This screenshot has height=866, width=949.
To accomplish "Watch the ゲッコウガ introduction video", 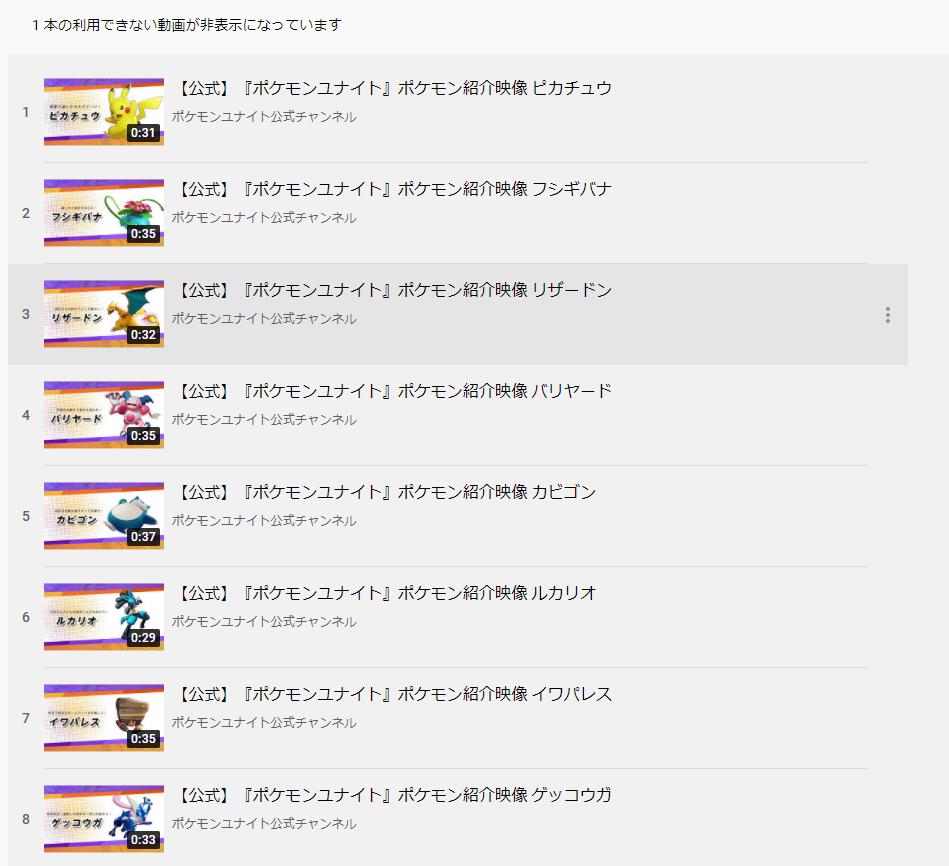I will pos(394,795).
